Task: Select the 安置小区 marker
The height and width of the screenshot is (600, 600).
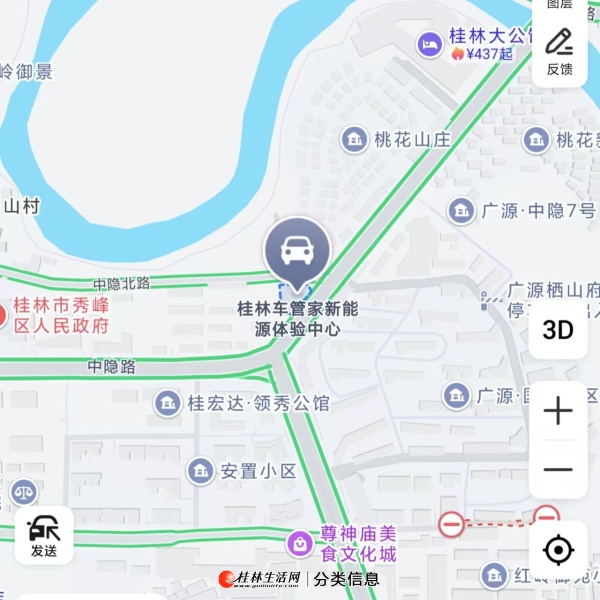Action: click(201, 471)
